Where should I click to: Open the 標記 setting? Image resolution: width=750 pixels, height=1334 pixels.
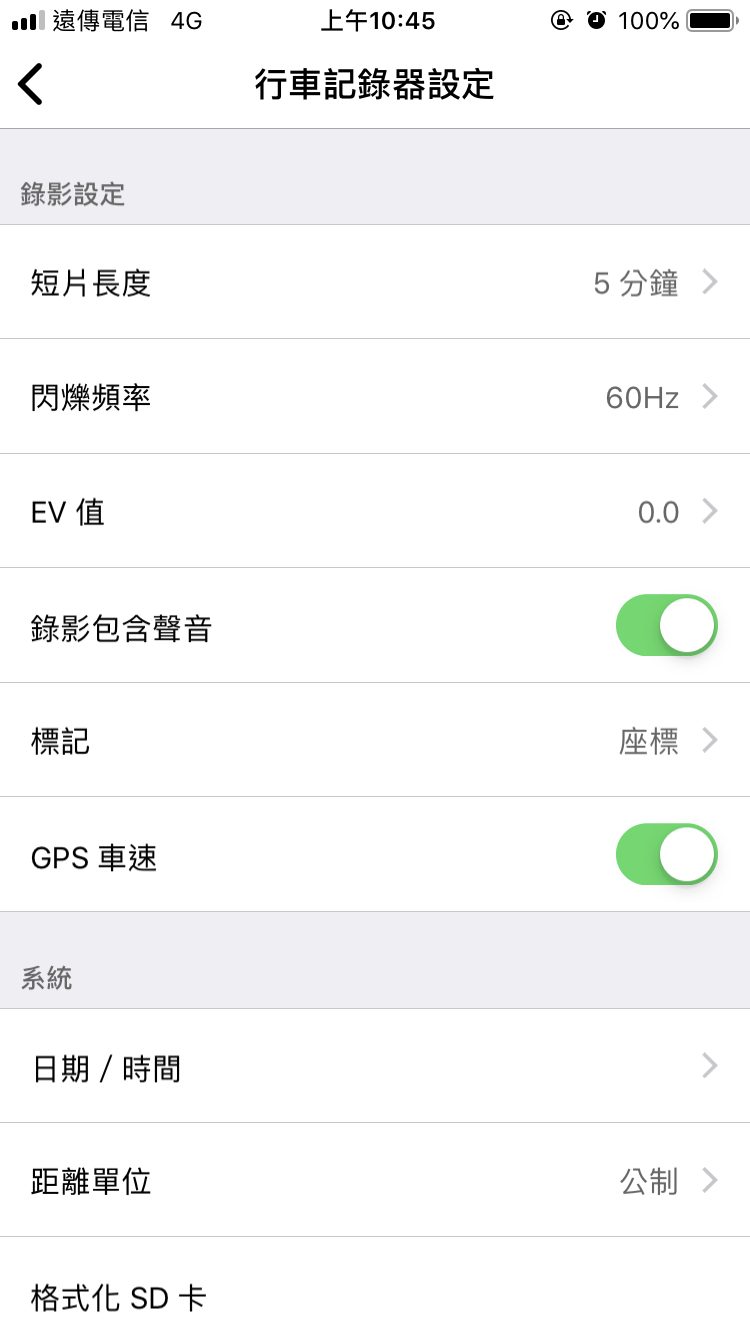click(375, 740)
